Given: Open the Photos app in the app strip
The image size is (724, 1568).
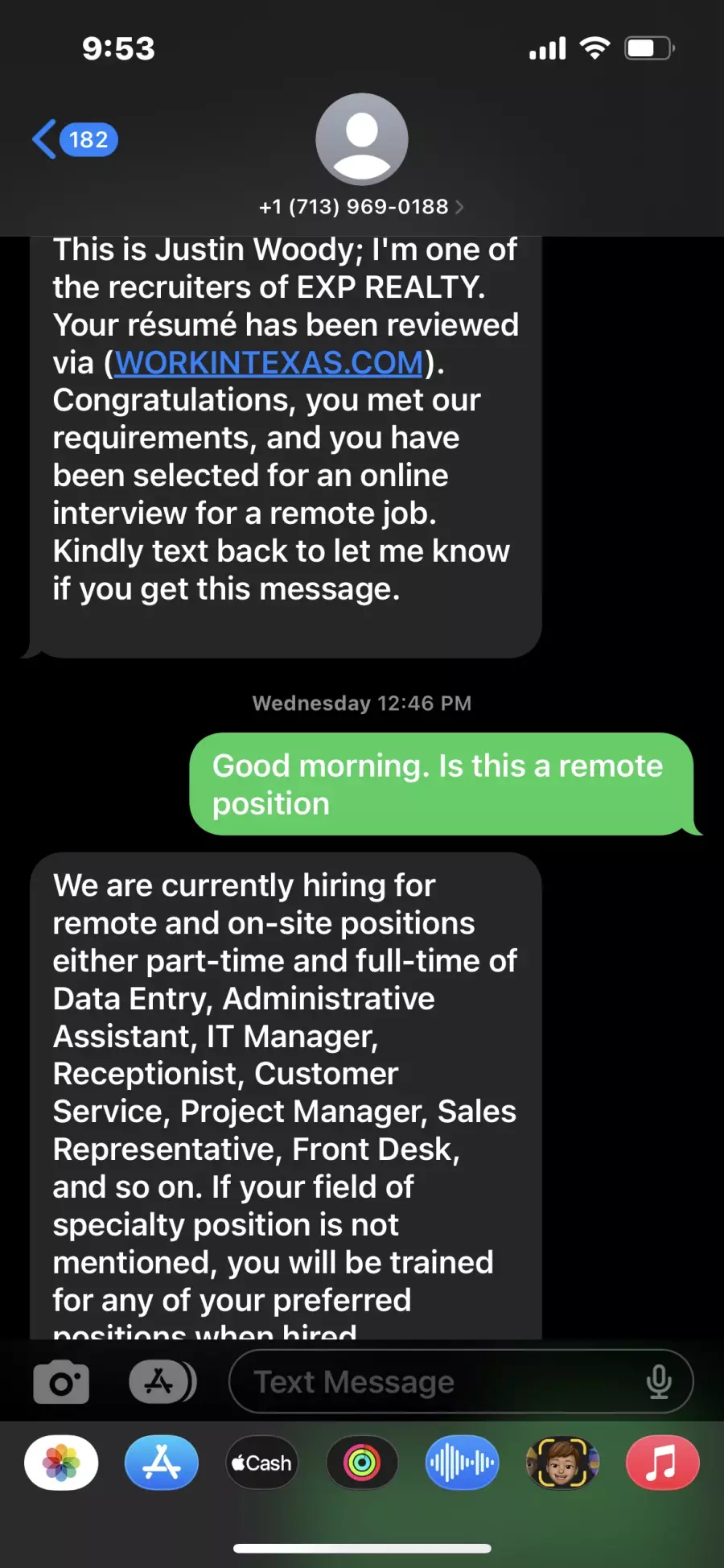Looking at the screenshot, I should coord(61,1463).
